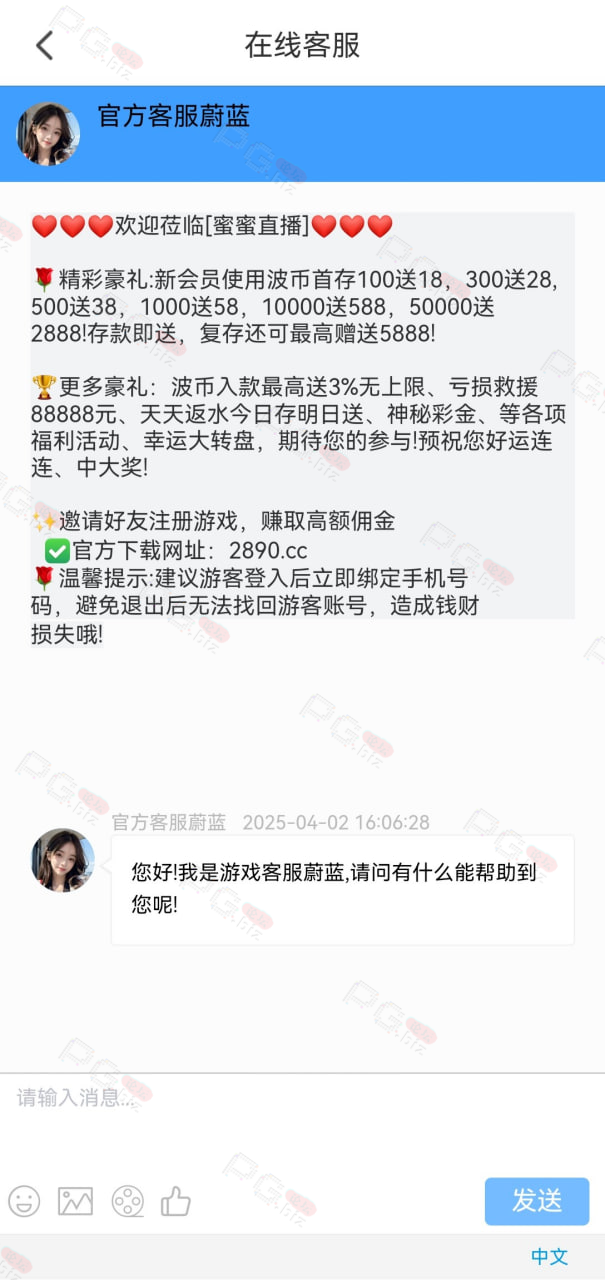Go back using the top-left arrow

[44, 45]
